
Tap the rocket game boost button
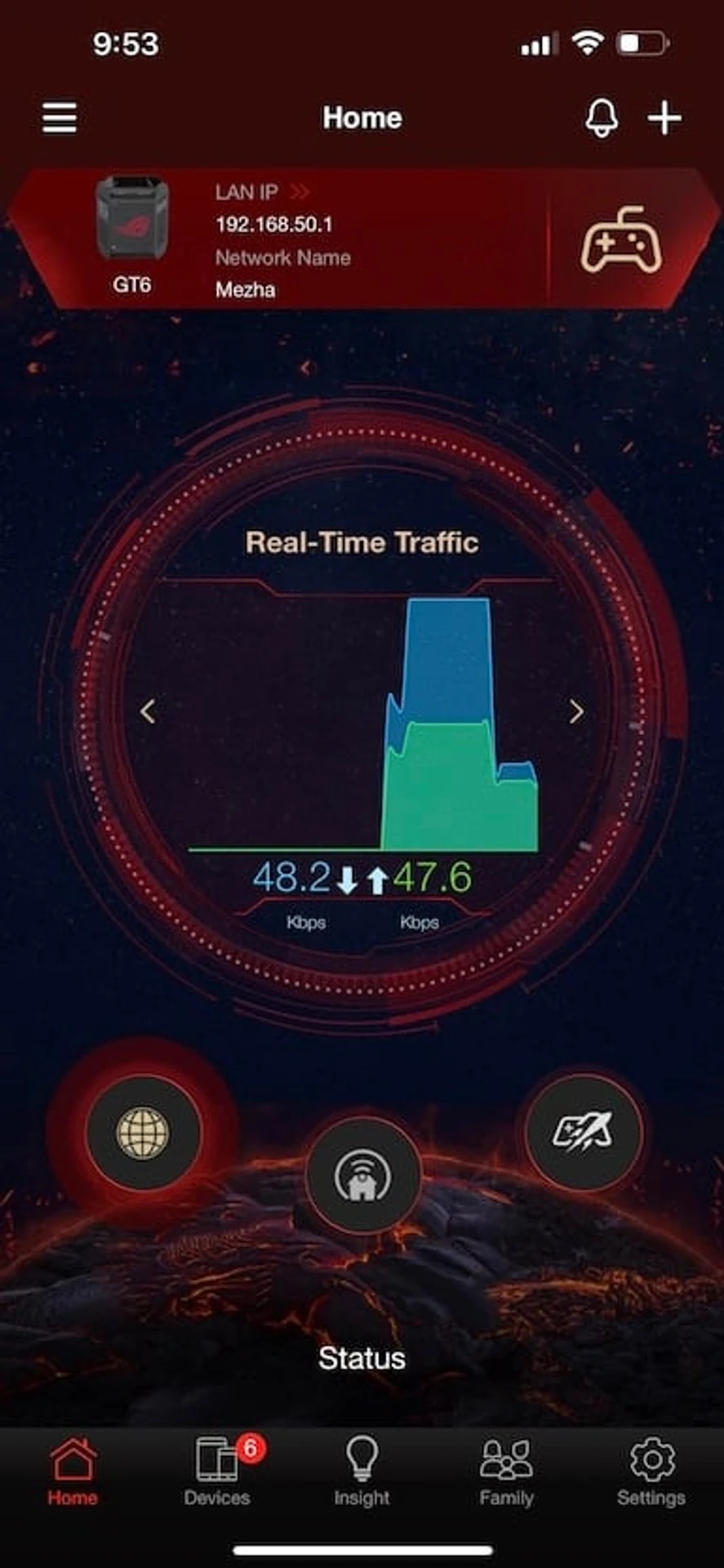(x=583, y=1132)
